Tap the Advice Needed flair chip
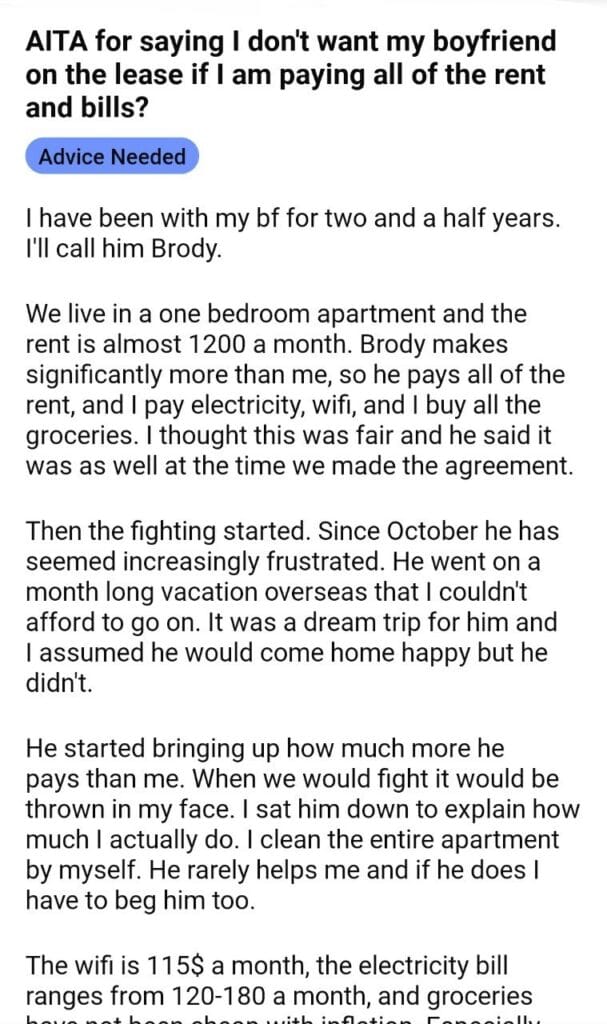607x1024 pixels. pyautogui.click(x=112, y=157)
